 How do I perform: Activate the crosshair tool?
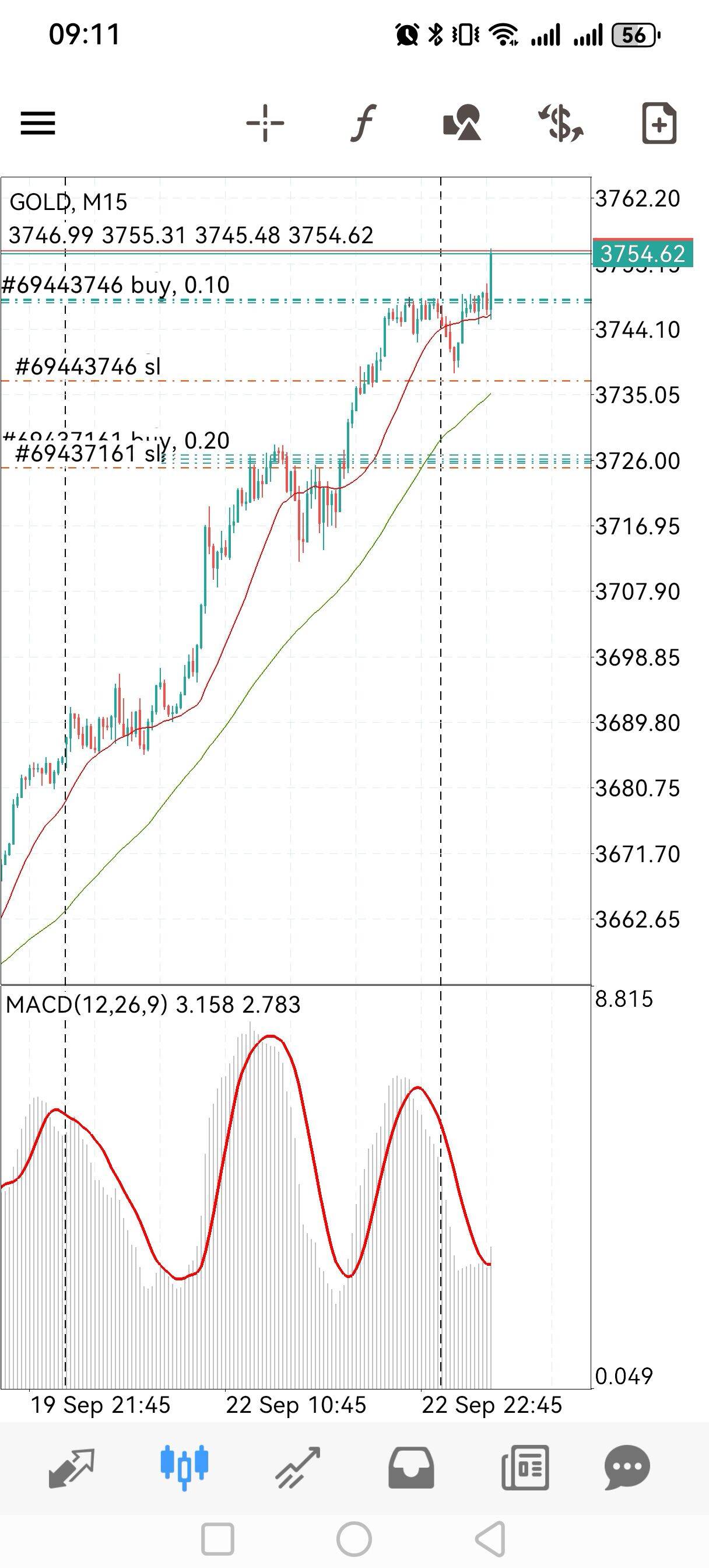click(x=265, y=124)
